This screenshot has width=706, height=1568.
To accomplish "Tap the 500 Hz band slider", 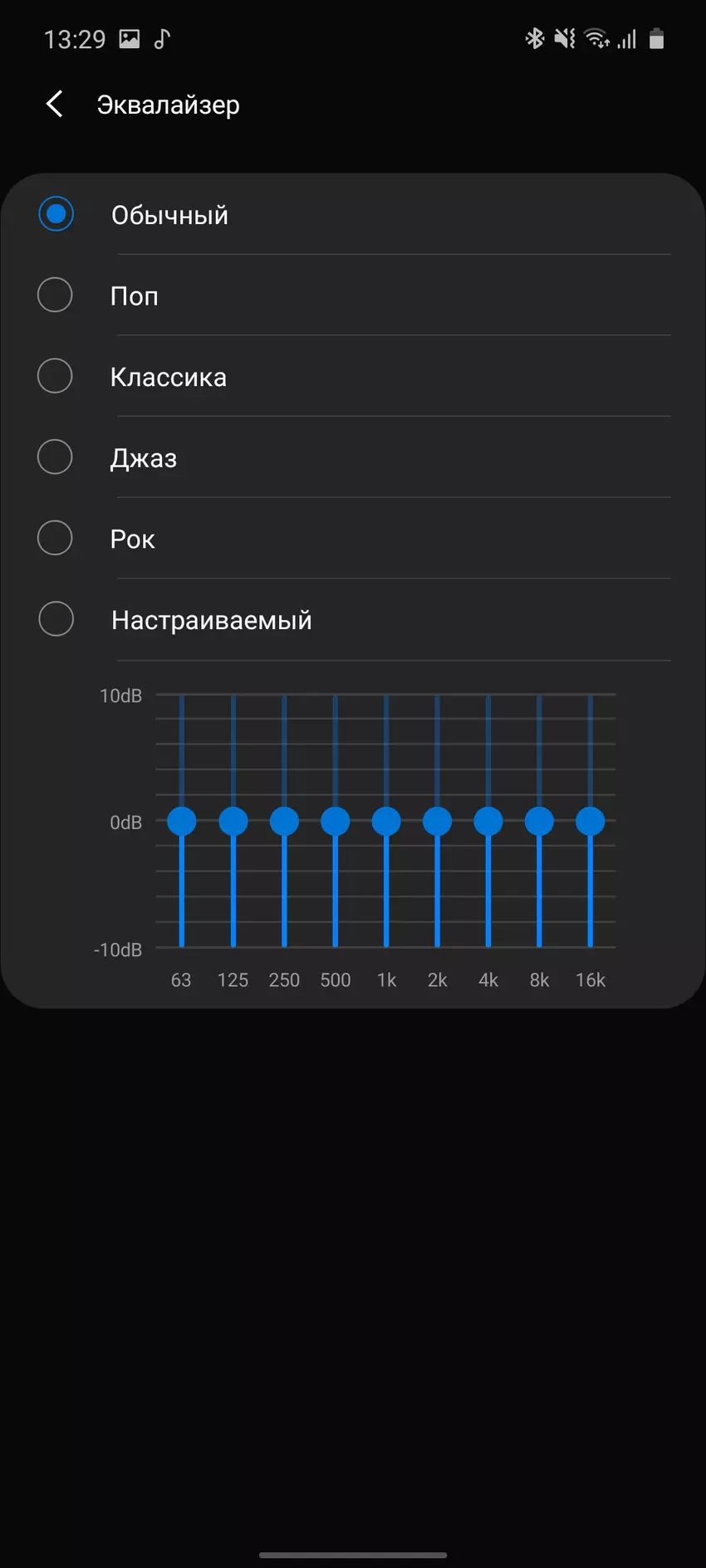I will [336, 822].
